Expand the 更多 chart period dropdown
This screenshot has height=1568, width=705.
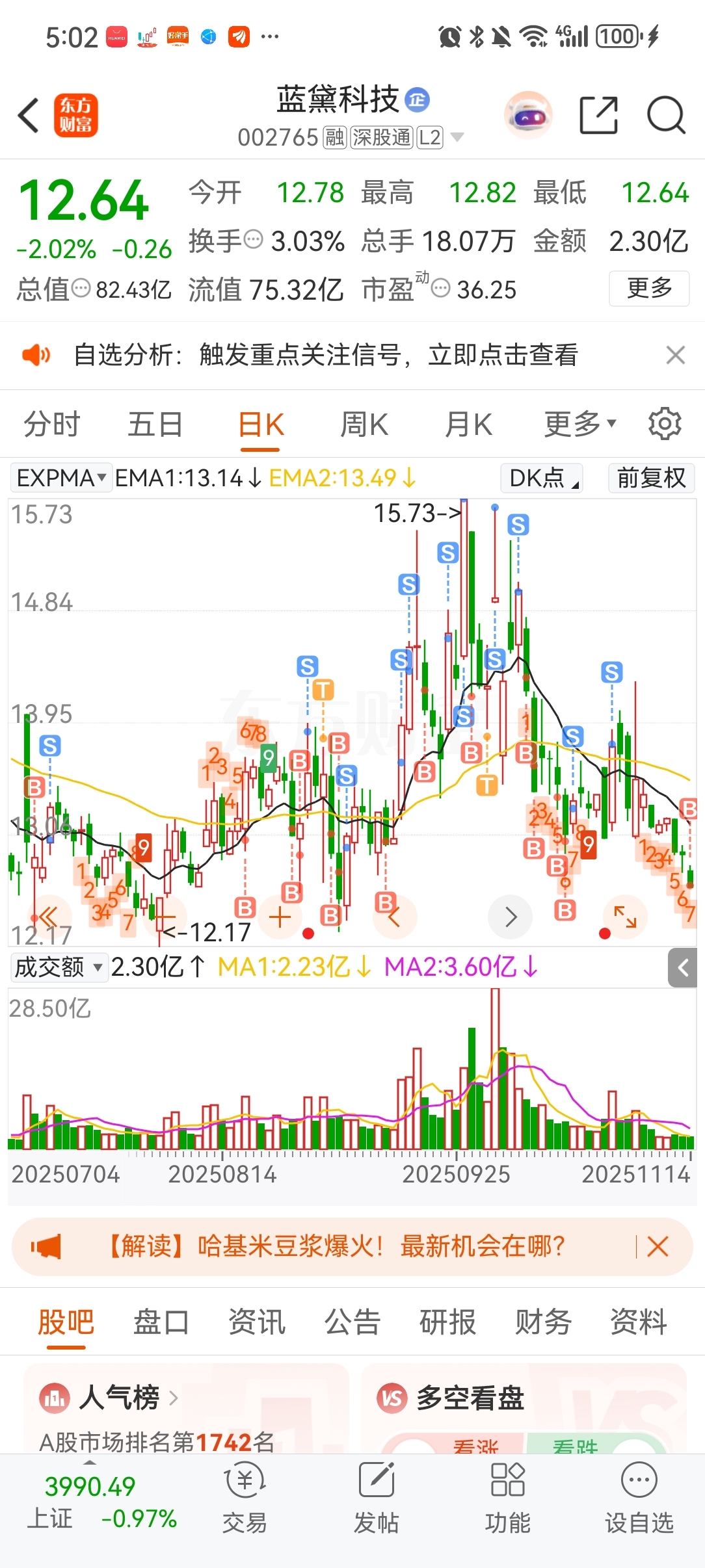[579, 425]
